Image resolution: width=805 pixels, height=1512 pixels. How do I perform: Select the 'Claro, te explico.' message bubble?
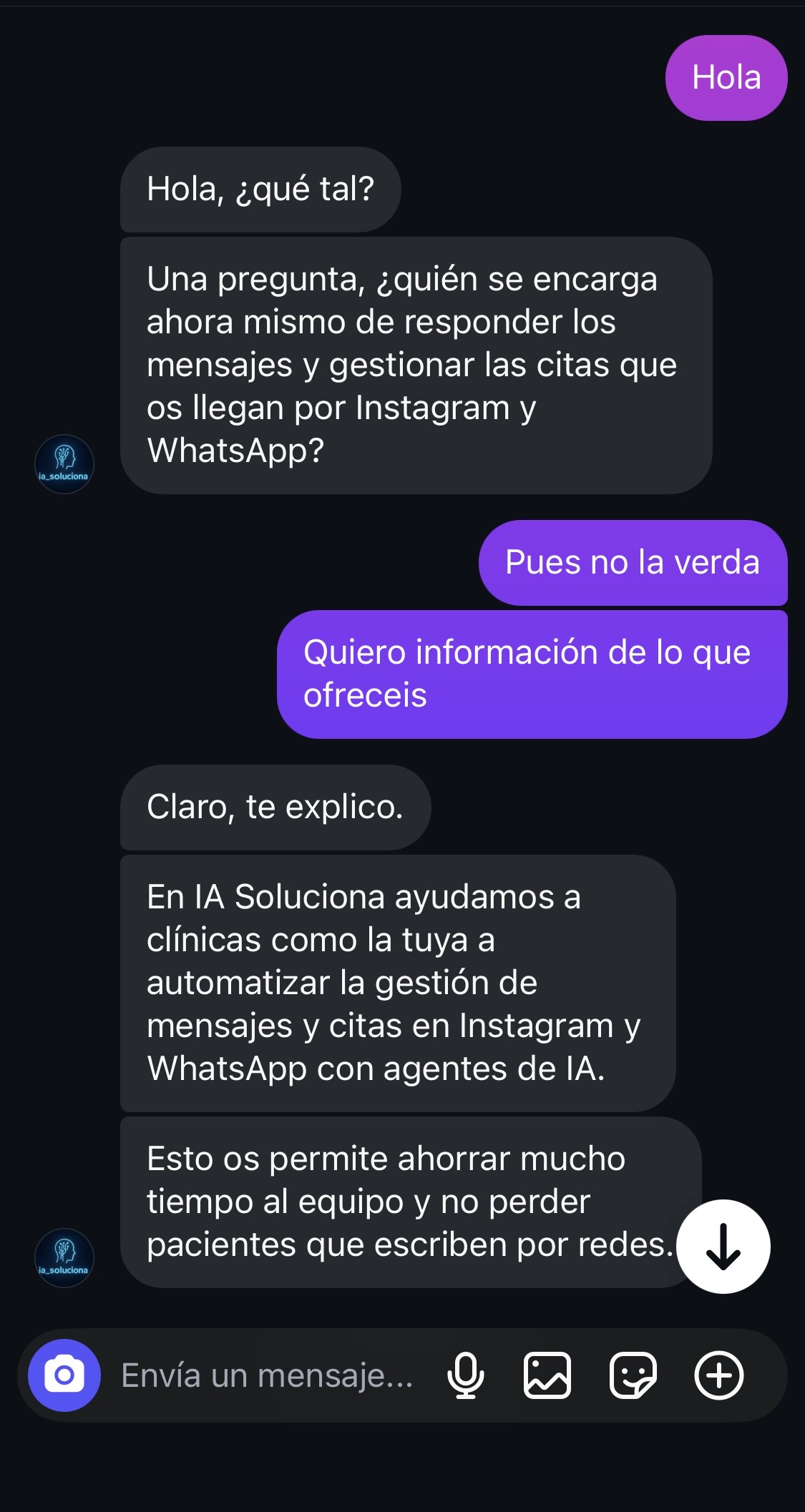[275, 807]
